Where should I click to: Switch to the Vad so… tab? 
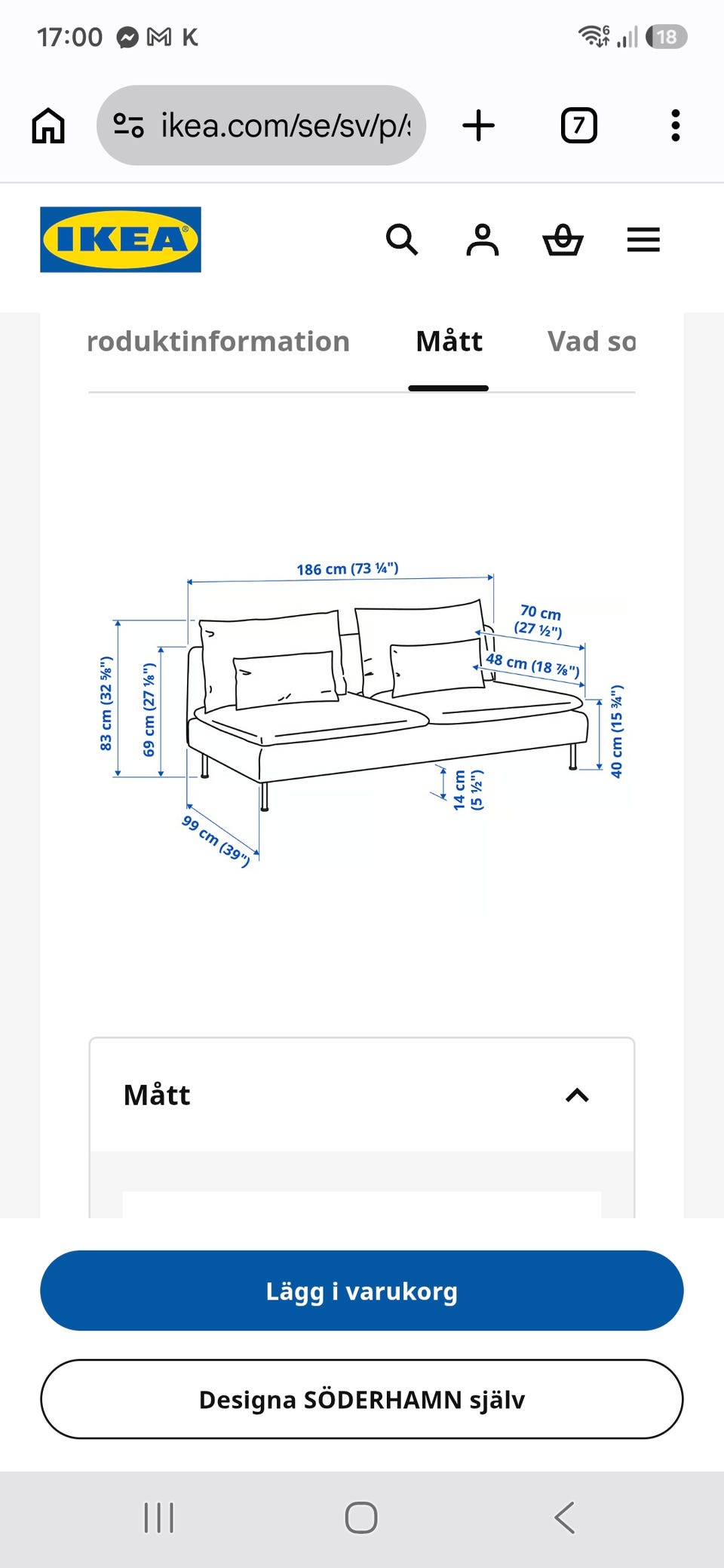pos(591,341)
